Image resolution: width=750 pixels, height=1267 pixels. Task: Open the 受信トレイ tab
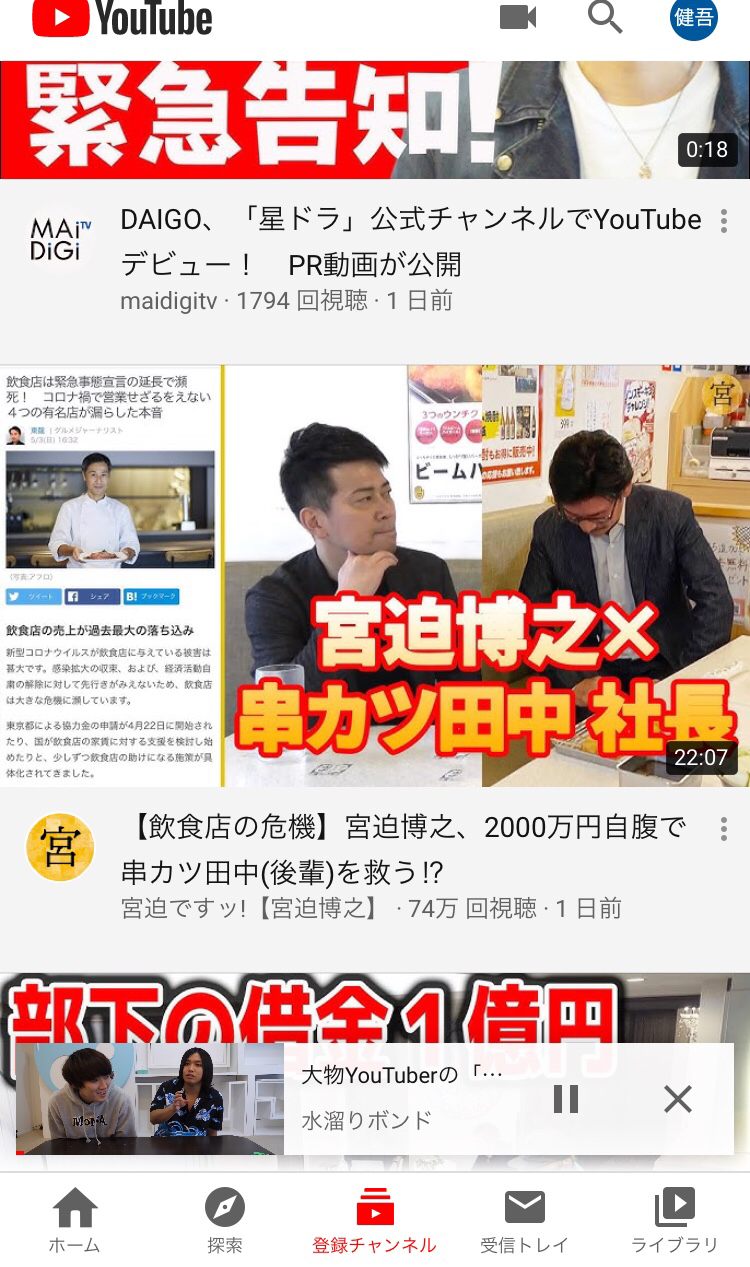click(x=524, y=1220)
